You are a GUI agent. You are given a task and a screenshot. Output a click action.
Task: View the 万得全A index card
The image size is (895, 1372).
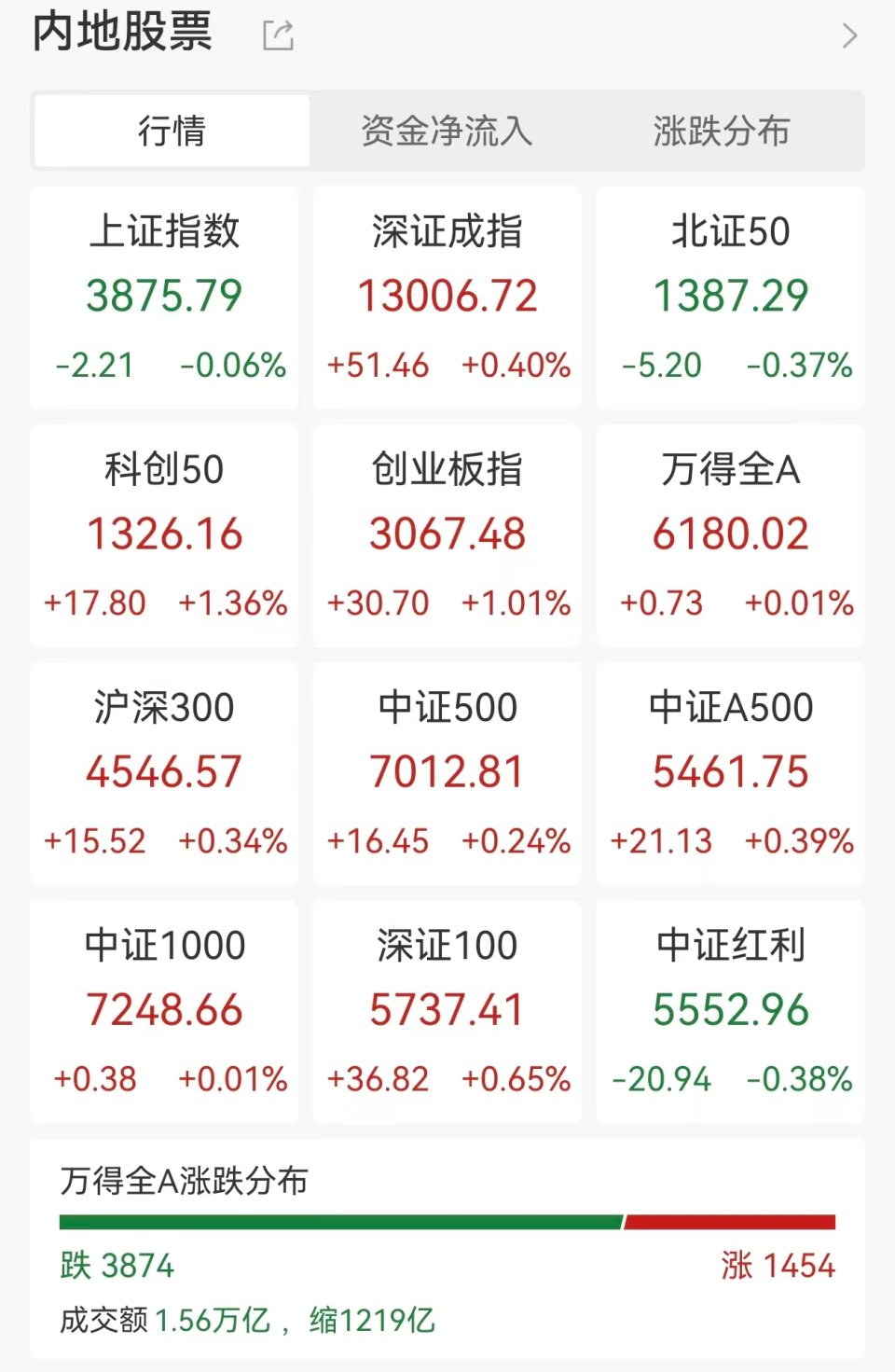(x=730, y=534)
